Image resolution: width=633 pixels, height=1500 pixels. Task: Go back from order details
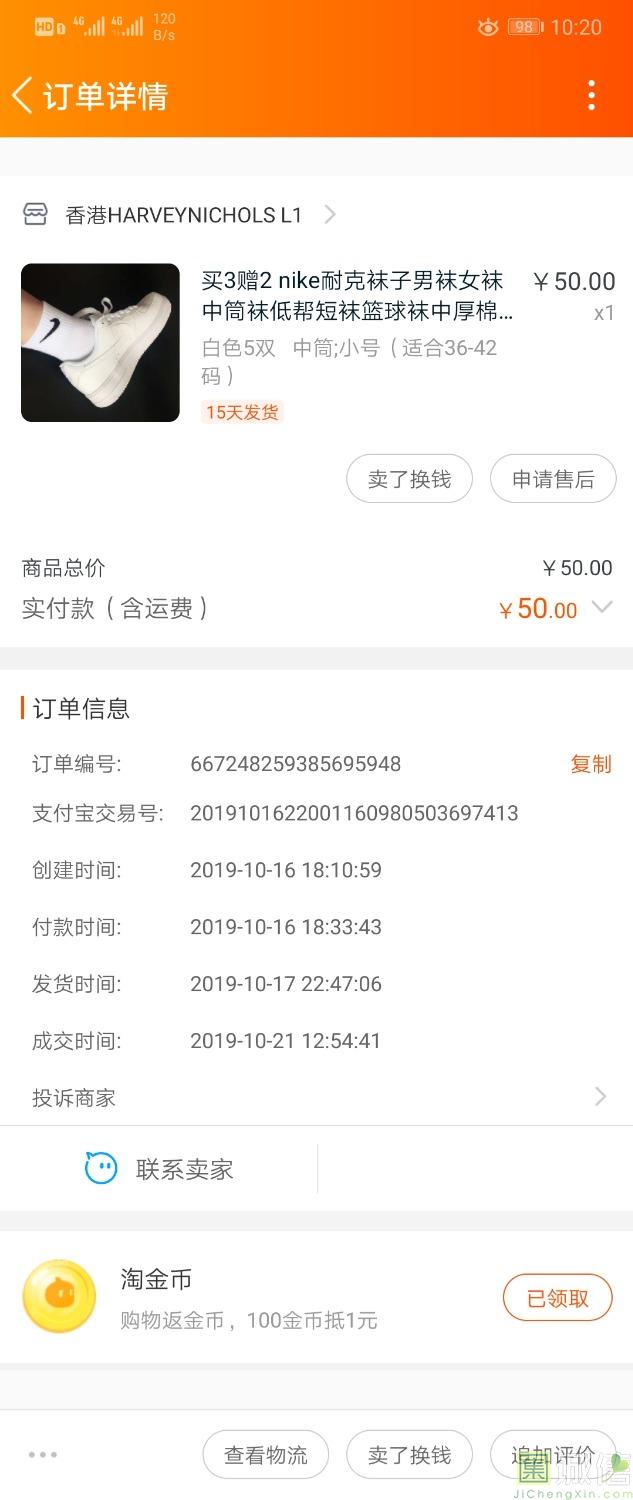click(x=24, y=96)
